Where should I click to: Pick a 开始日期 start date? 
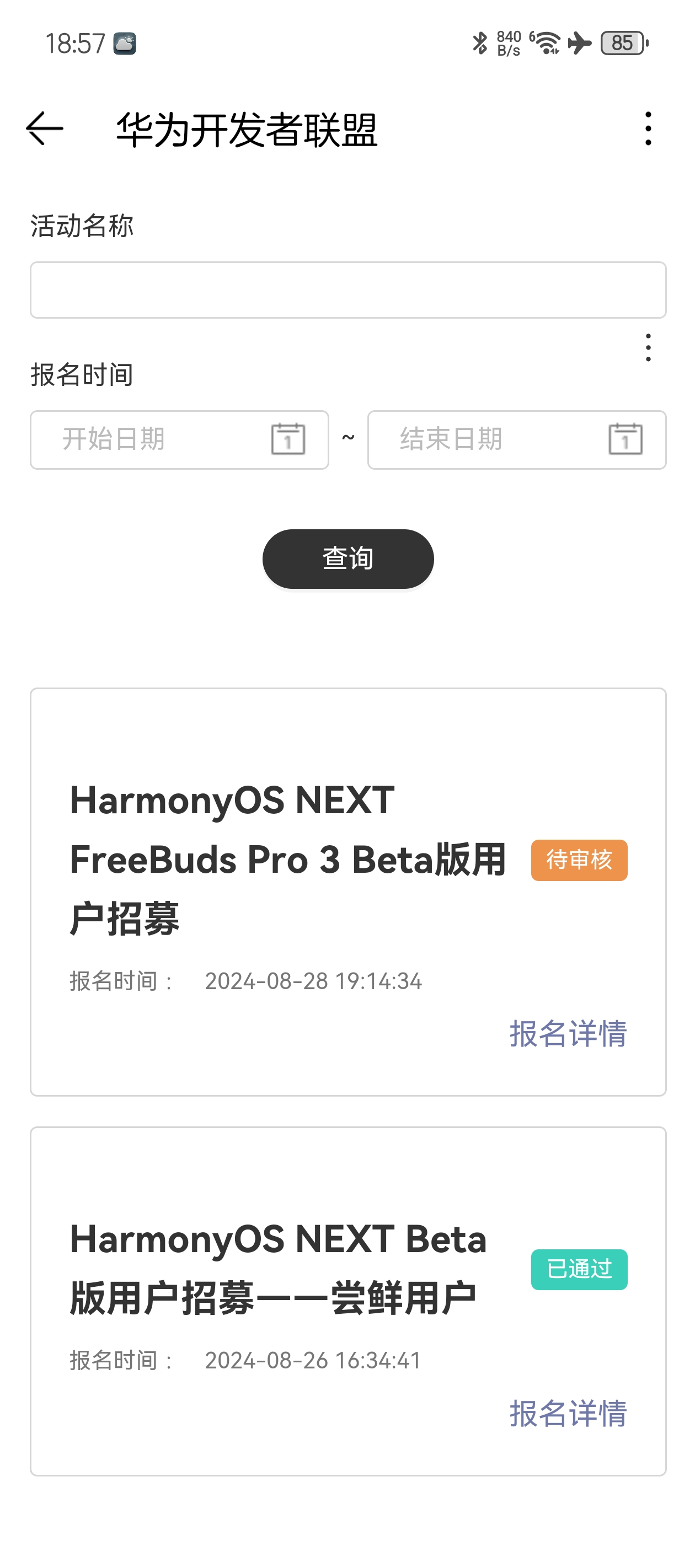[179, 439]
